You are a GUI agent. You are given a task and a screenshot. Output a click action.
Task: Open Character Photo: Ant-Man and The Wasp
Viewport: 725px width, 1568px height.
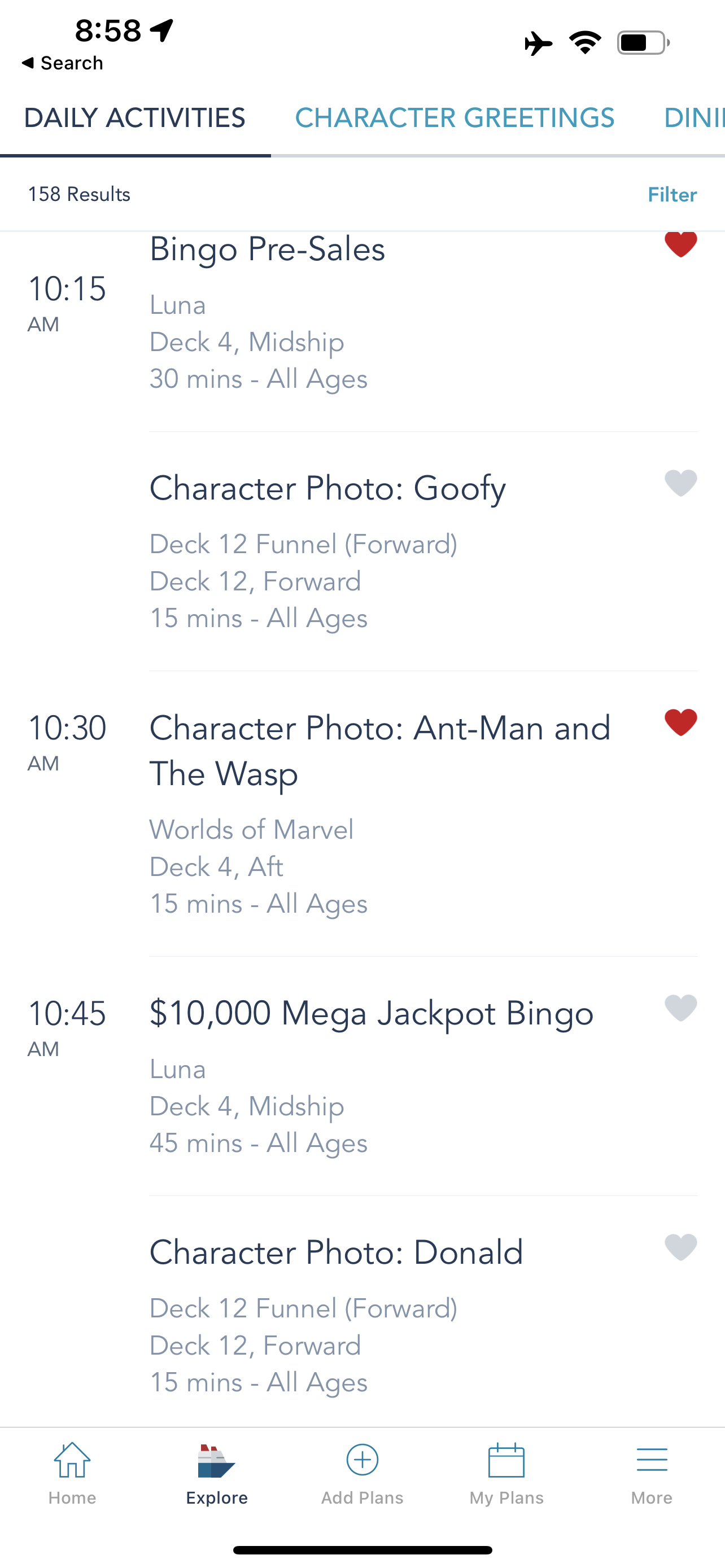380,751
